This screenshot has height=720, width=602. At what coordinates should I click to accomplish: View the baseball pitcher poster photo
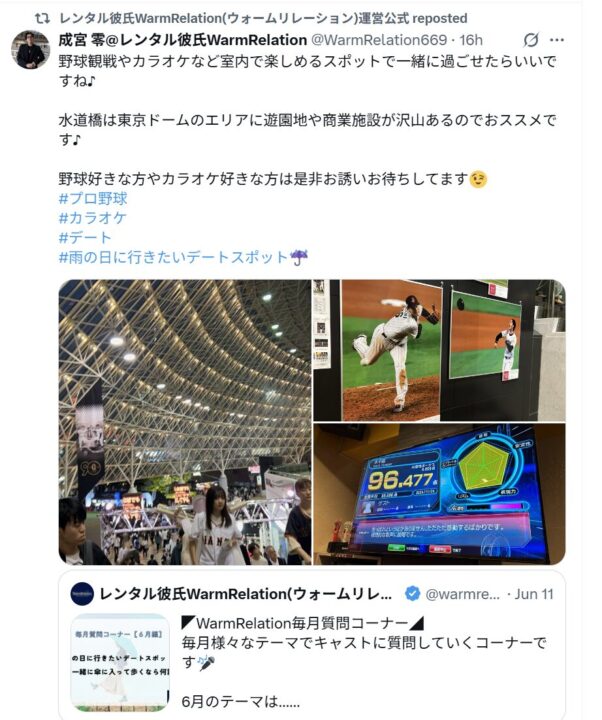pyautogui.click(x=439, y=349)
